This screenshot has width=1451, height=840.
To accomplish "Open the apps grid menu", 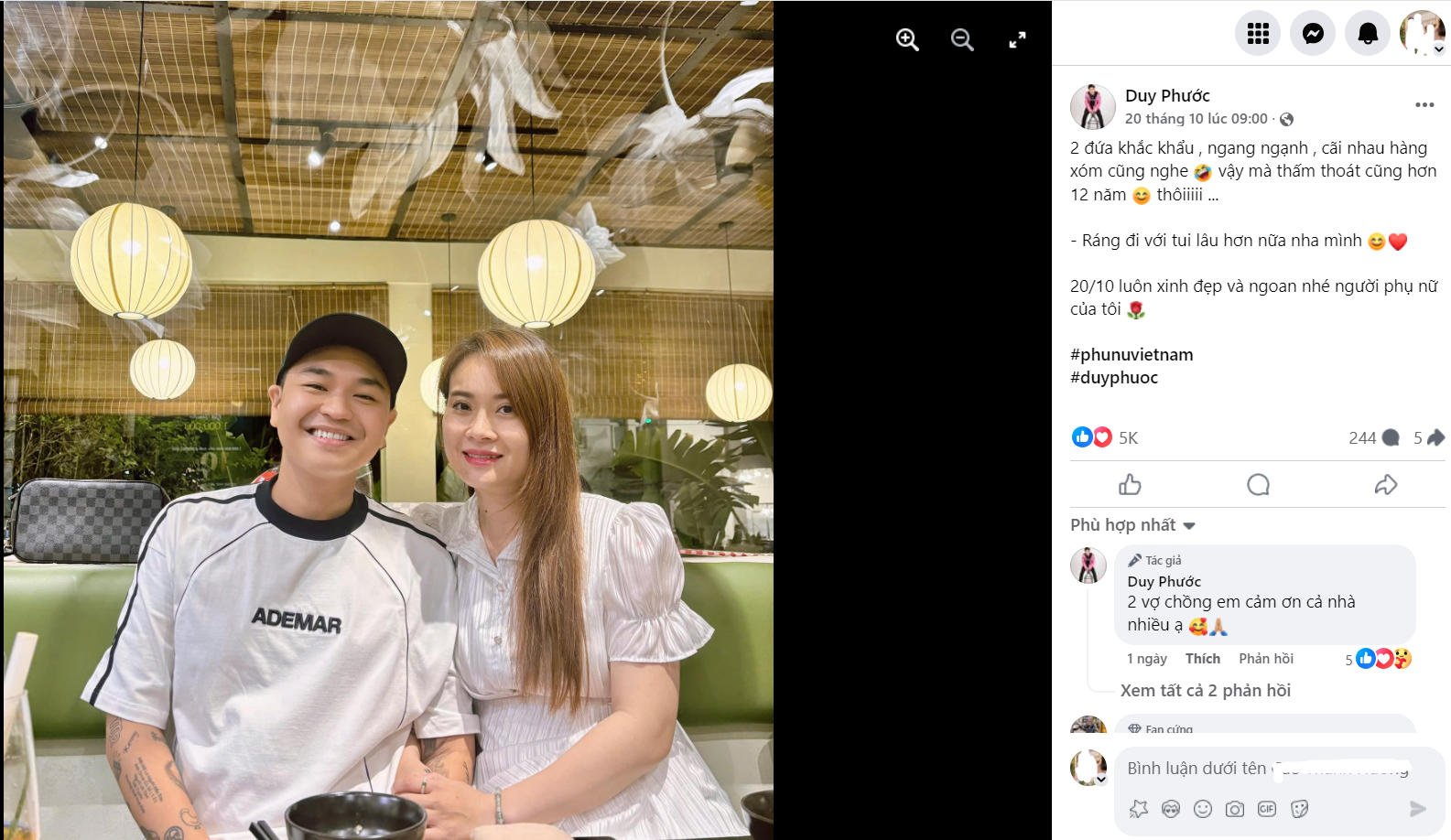I will tap(1258, 34).
